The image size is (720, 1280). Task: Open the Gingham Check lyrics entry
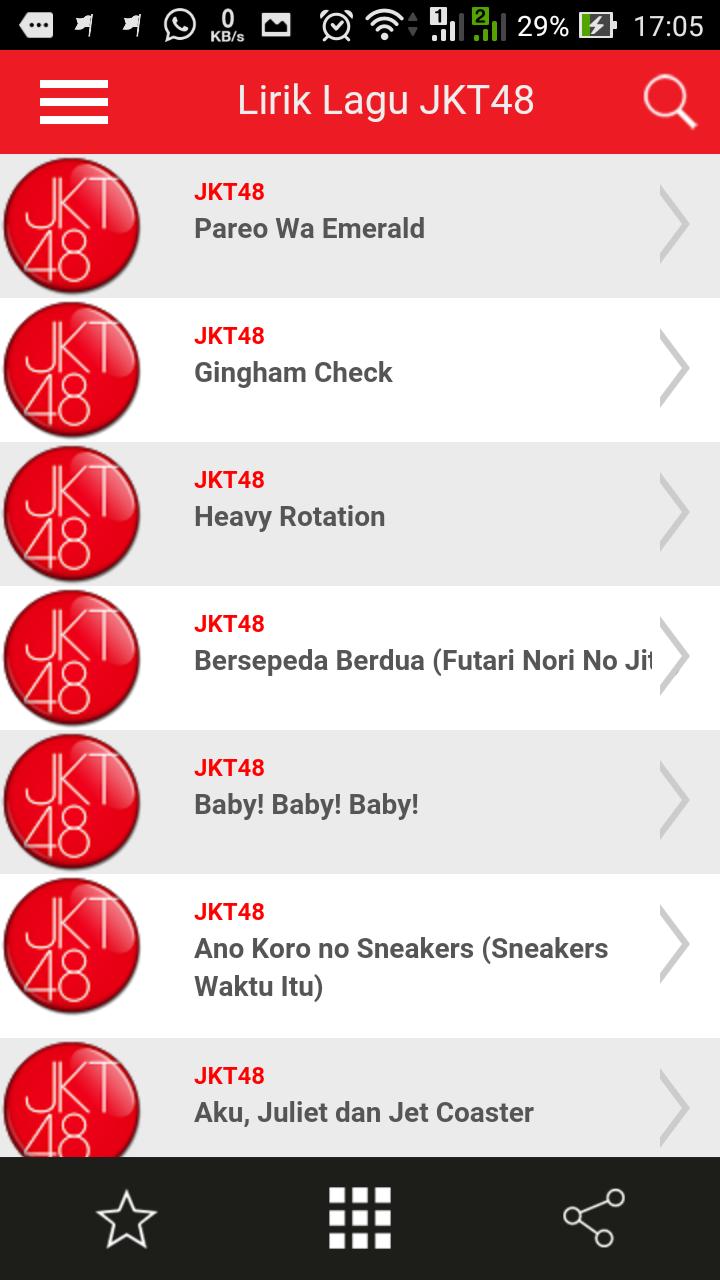pos(360,369)
